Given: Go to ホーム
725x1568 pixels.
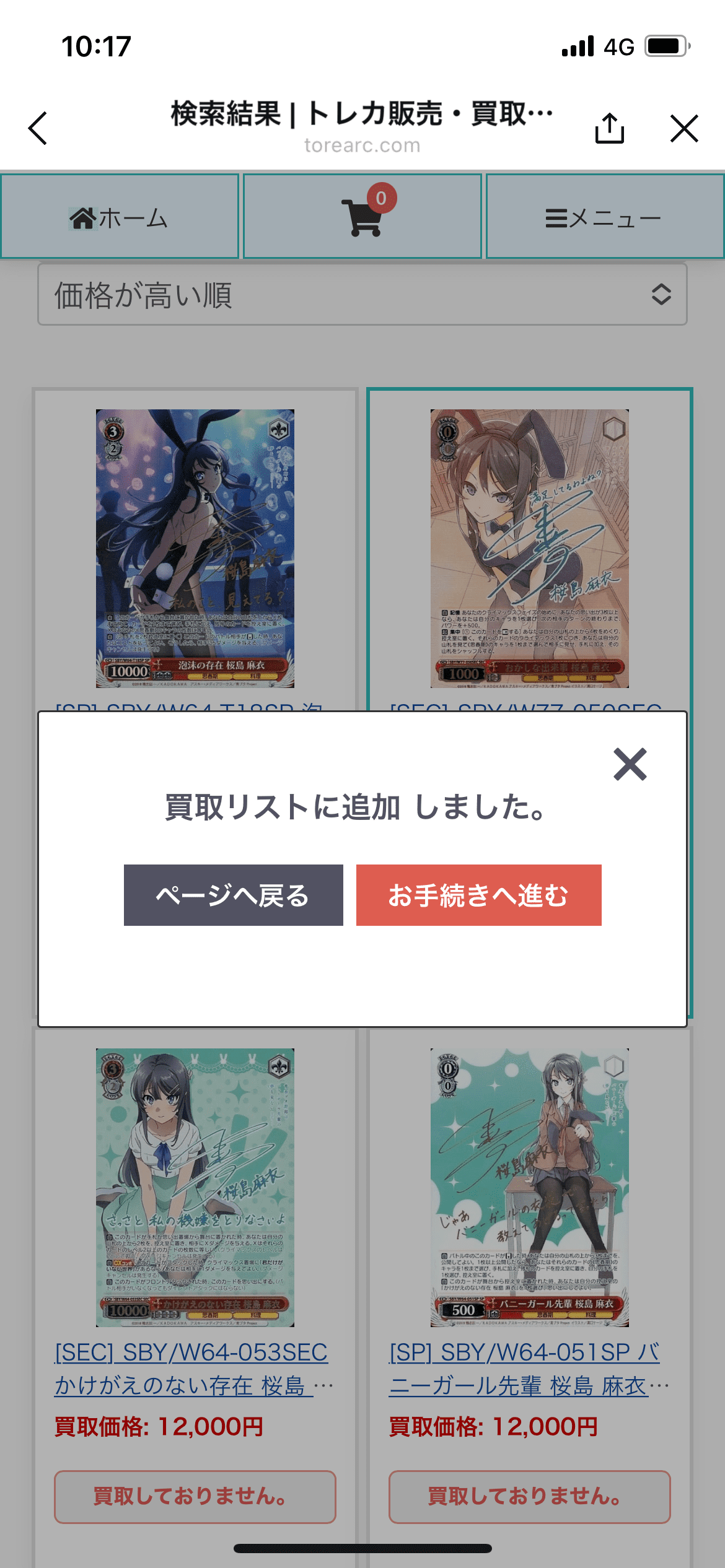Looking at the screenshot, I should click(119, 217).
